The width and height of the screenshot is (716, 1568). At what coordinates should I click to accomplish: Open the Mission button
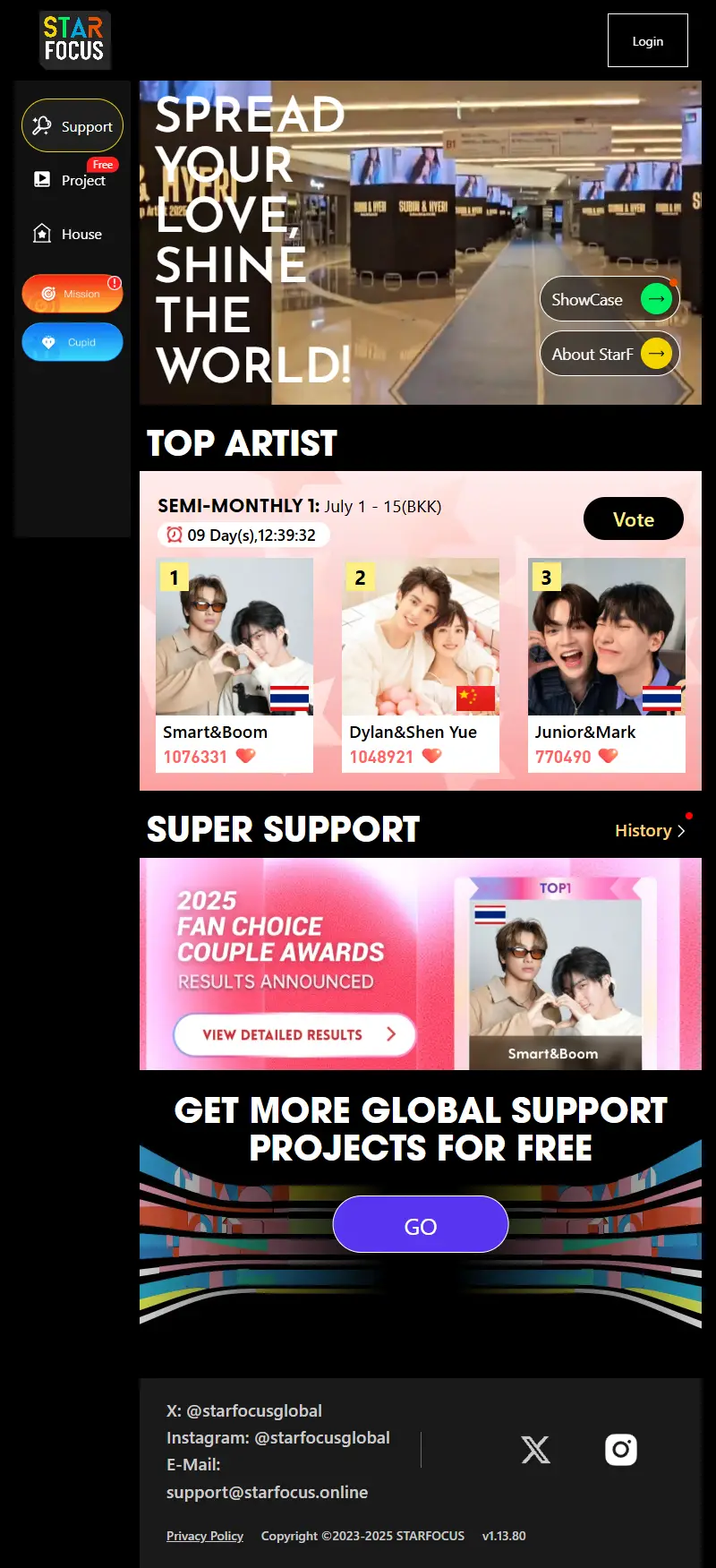coord(72,294)
